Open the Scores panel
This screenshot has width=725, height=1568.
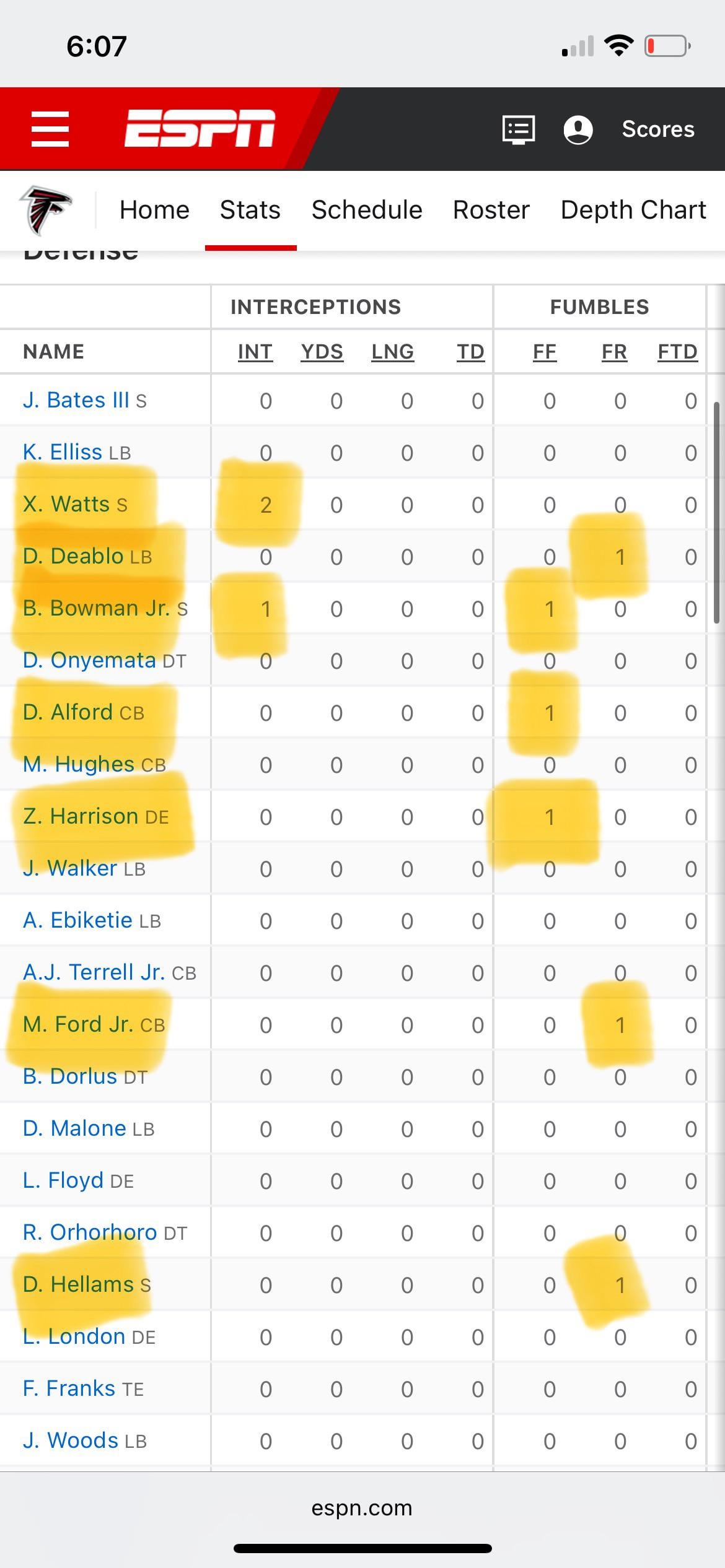tap(657, 129)
